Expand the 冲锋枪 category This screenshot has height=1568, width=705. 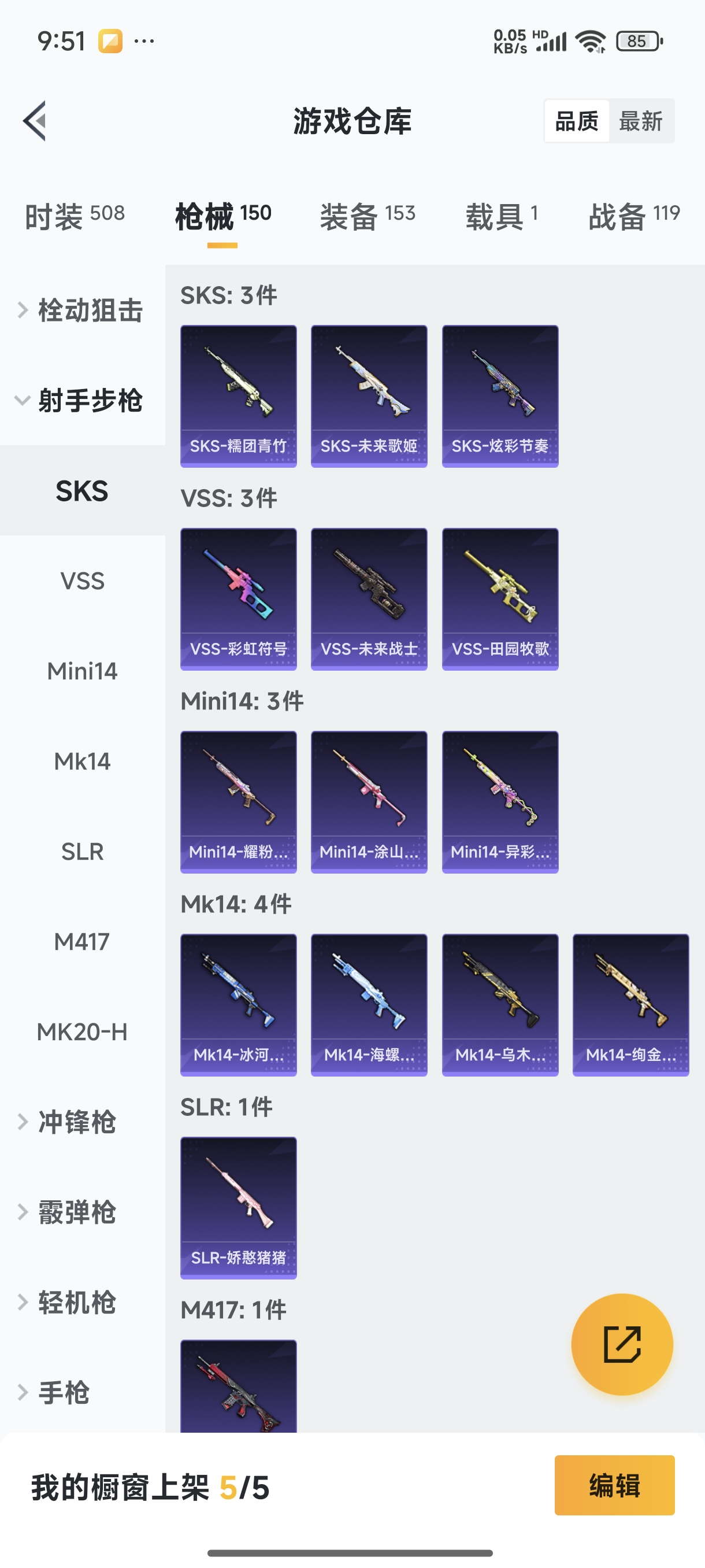76,1122
